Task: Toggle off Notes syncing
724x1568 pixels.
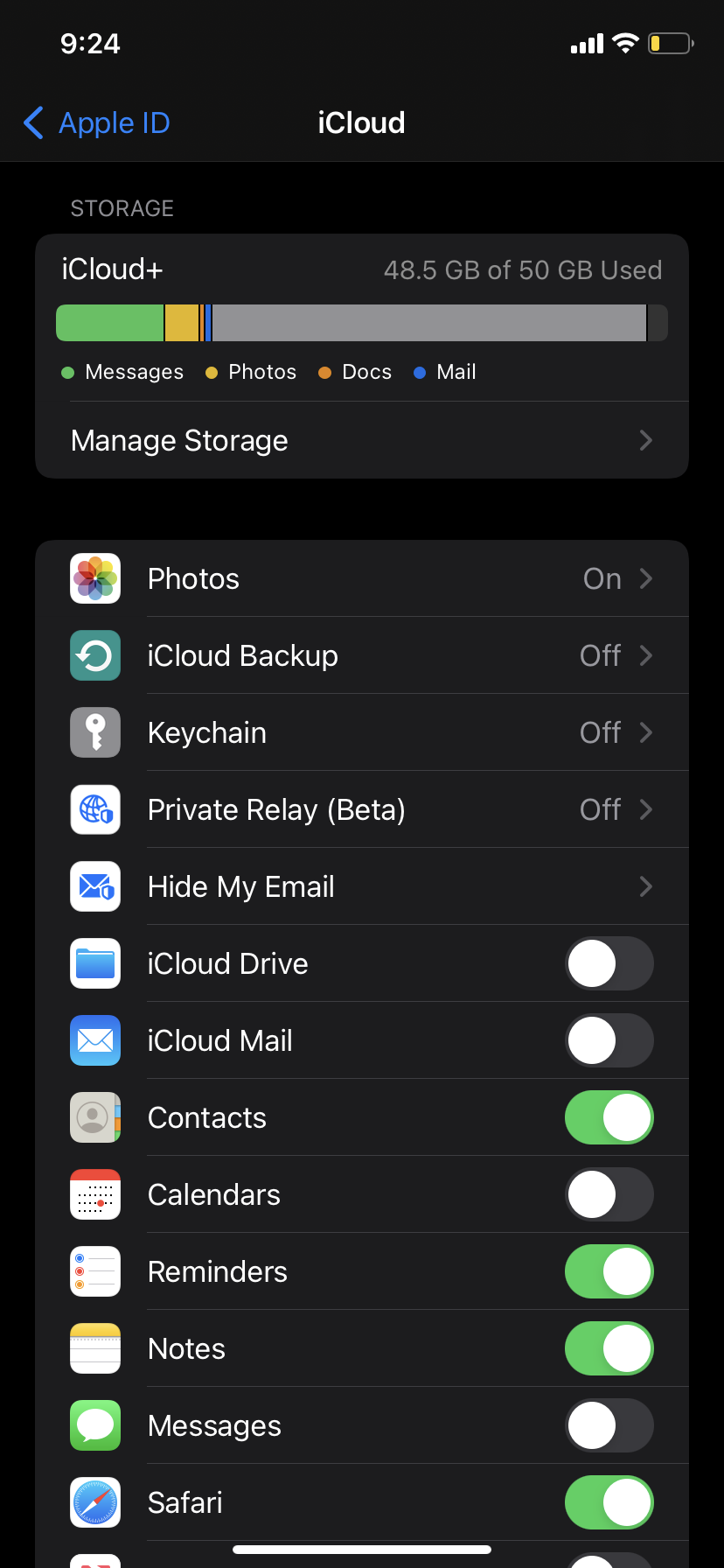Action: pos(609,1348)
